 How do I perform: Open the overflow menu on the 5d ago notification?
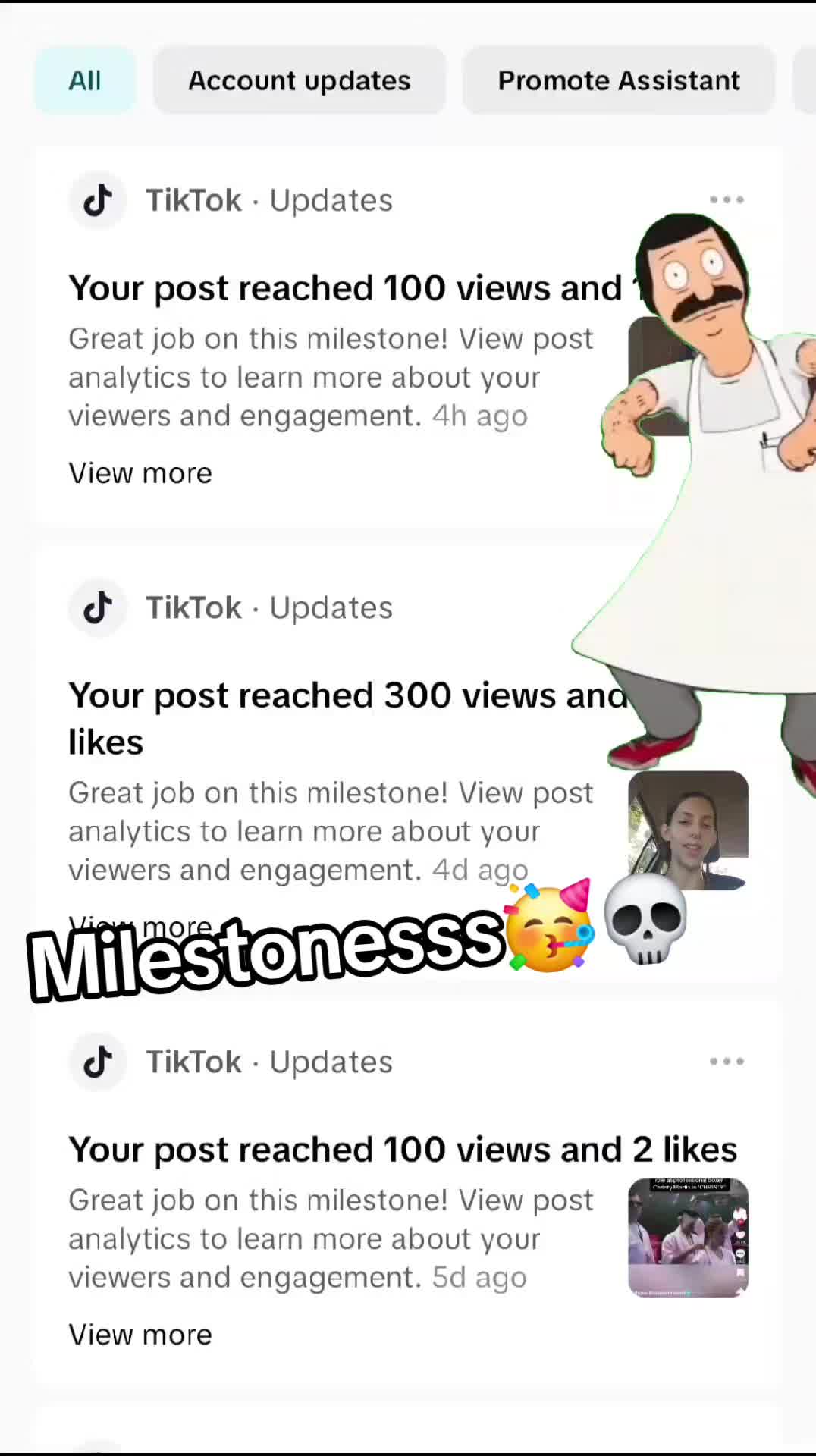tap(727, 1062)
